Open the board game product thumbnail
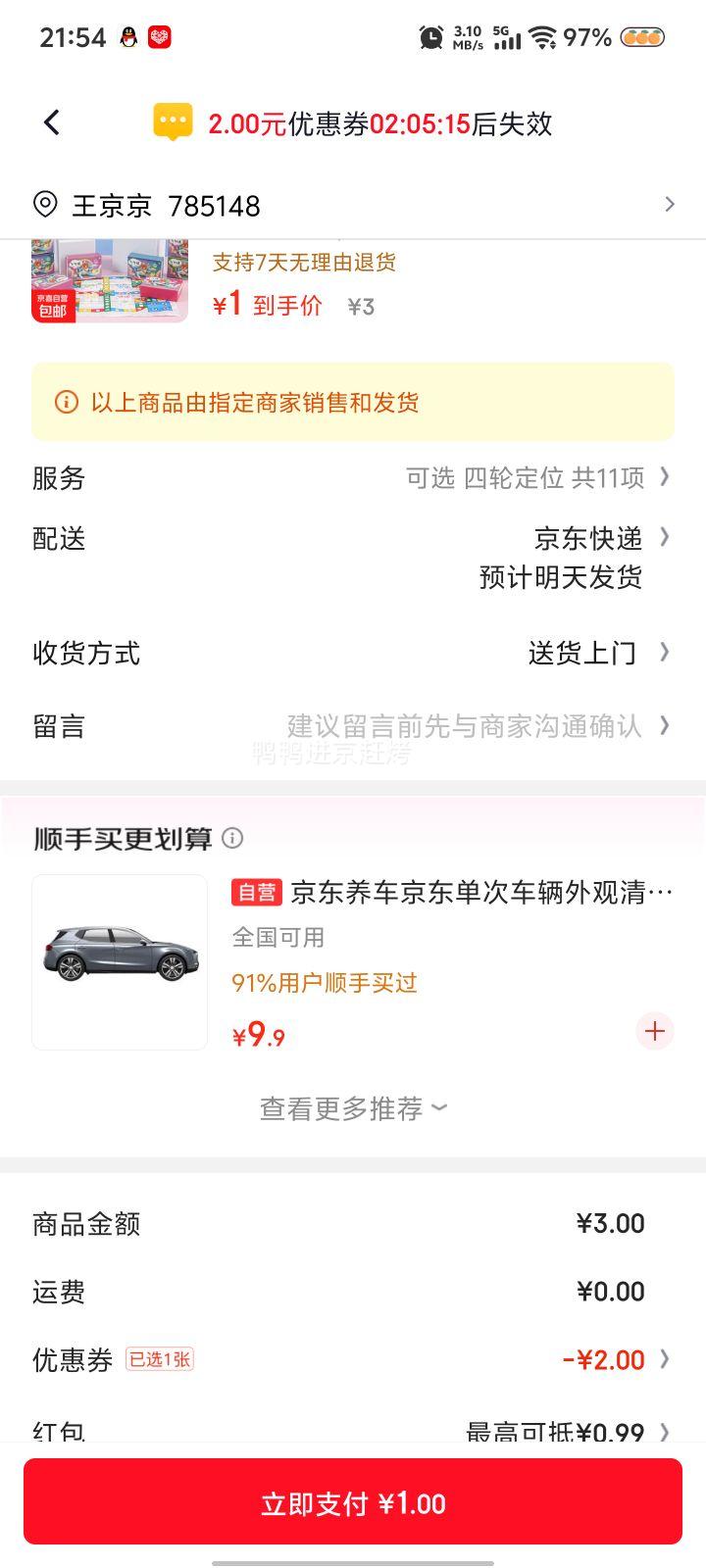 (110, 281)
